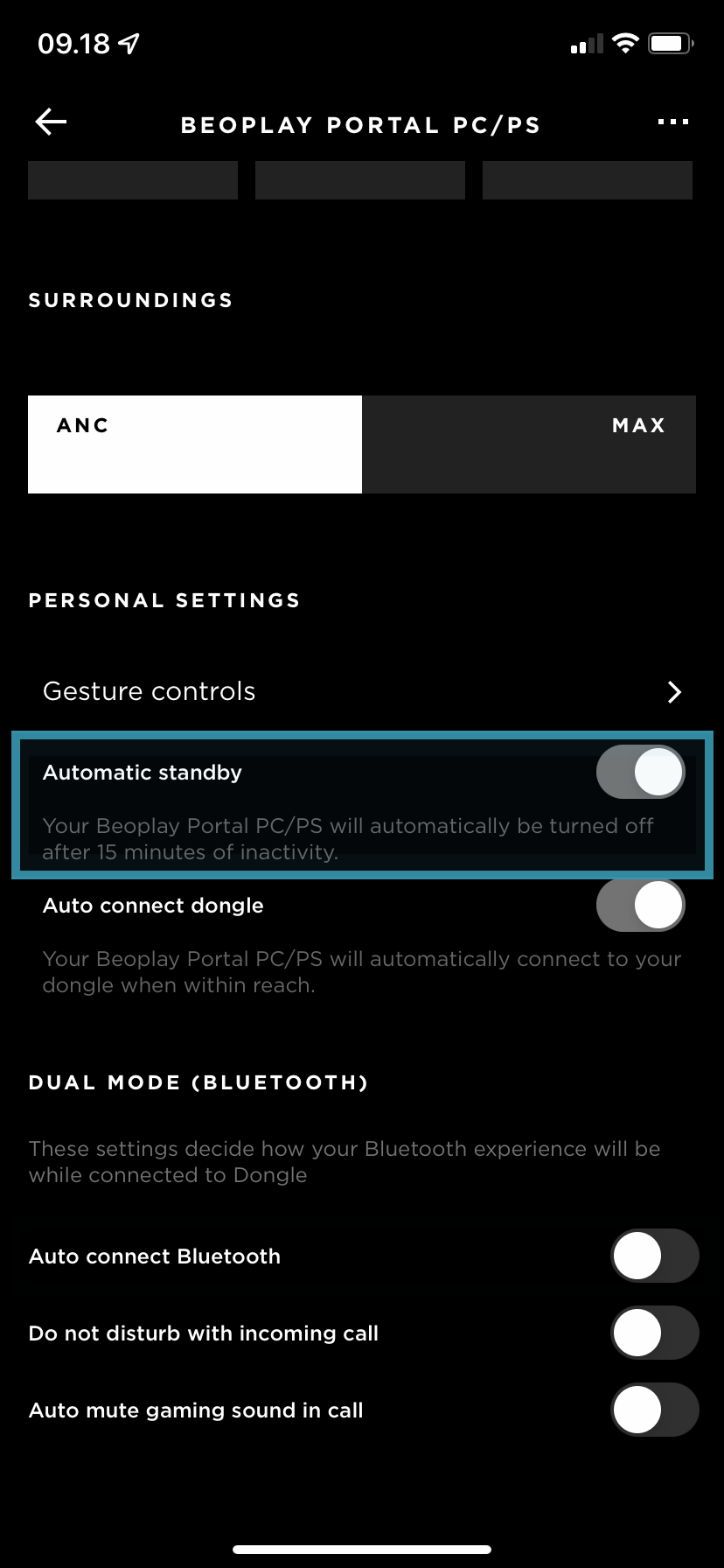The width and height of the screenshot is (724, 1568).
Task: Open the three-dot overflow menu
Action: click(x=673, y=122)
